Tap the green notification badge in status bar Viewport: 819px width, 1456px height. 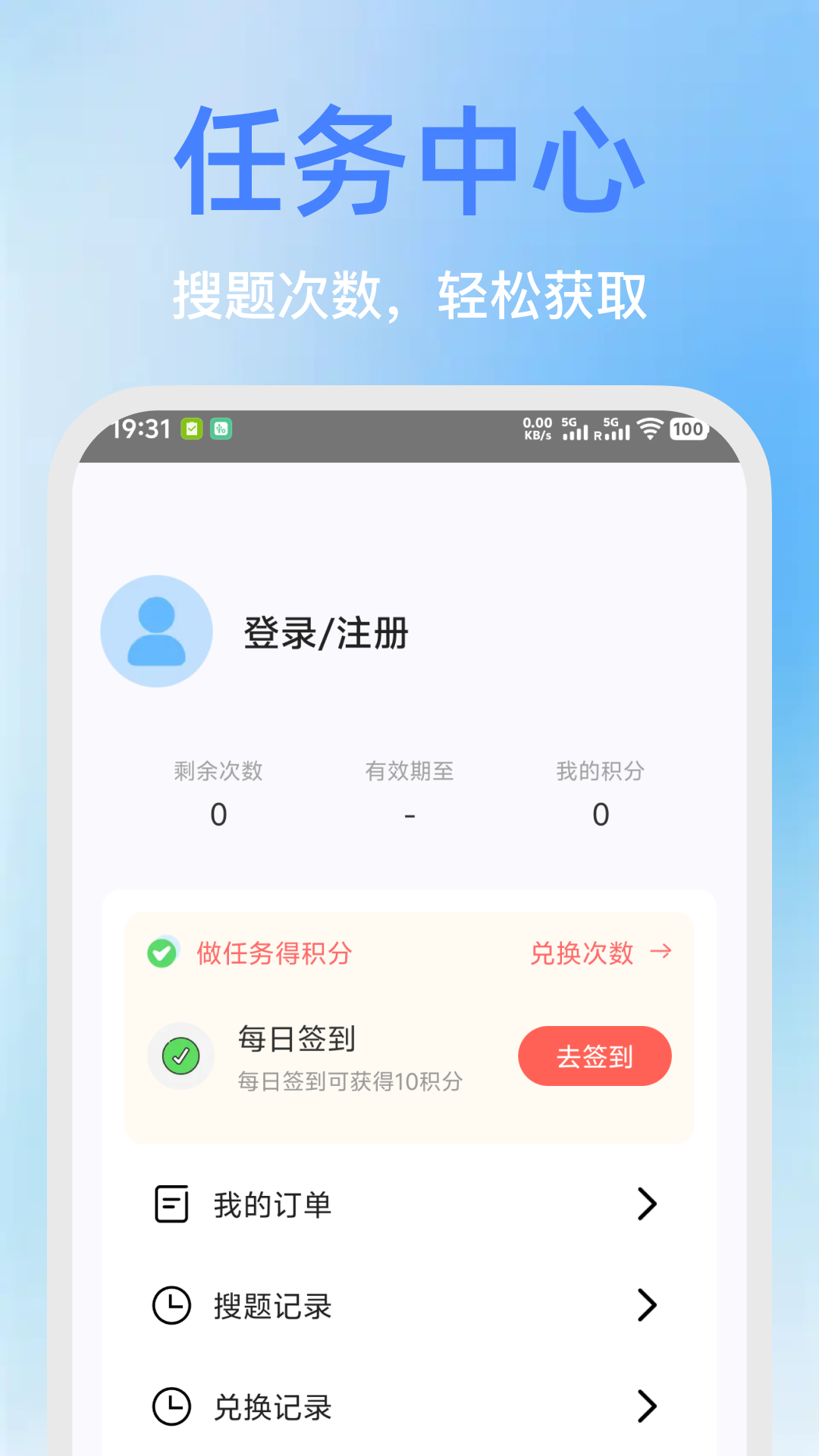193,429
